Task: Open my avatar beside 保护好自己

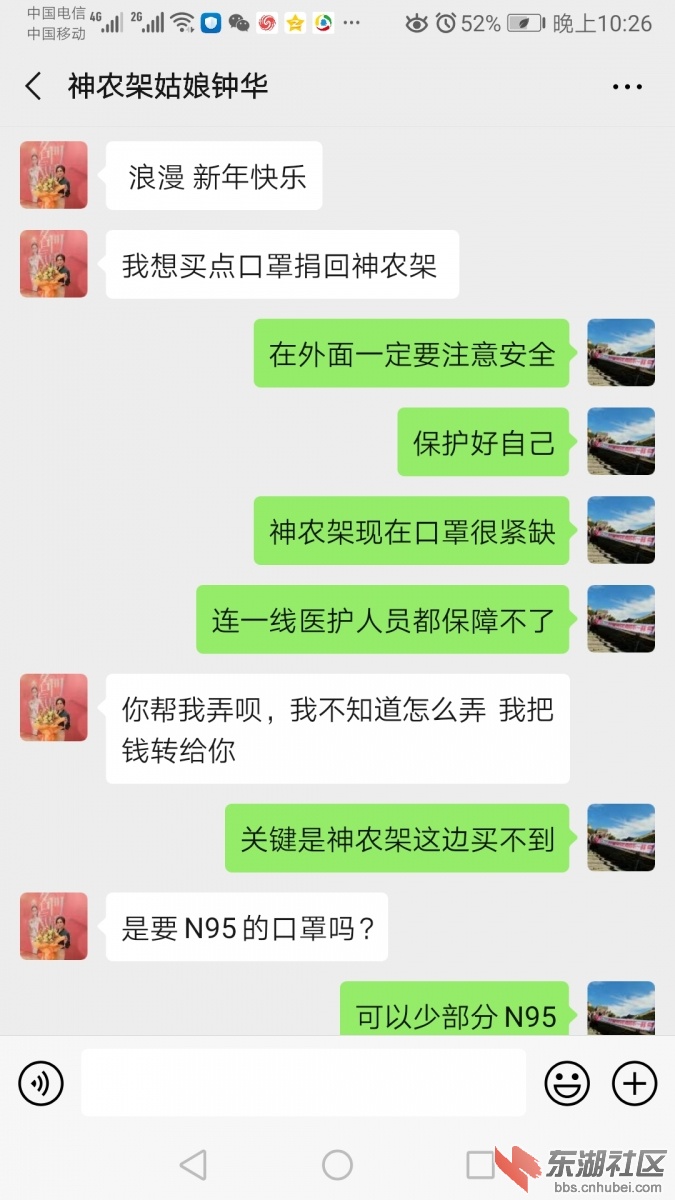Action: [x=620, y=441]
